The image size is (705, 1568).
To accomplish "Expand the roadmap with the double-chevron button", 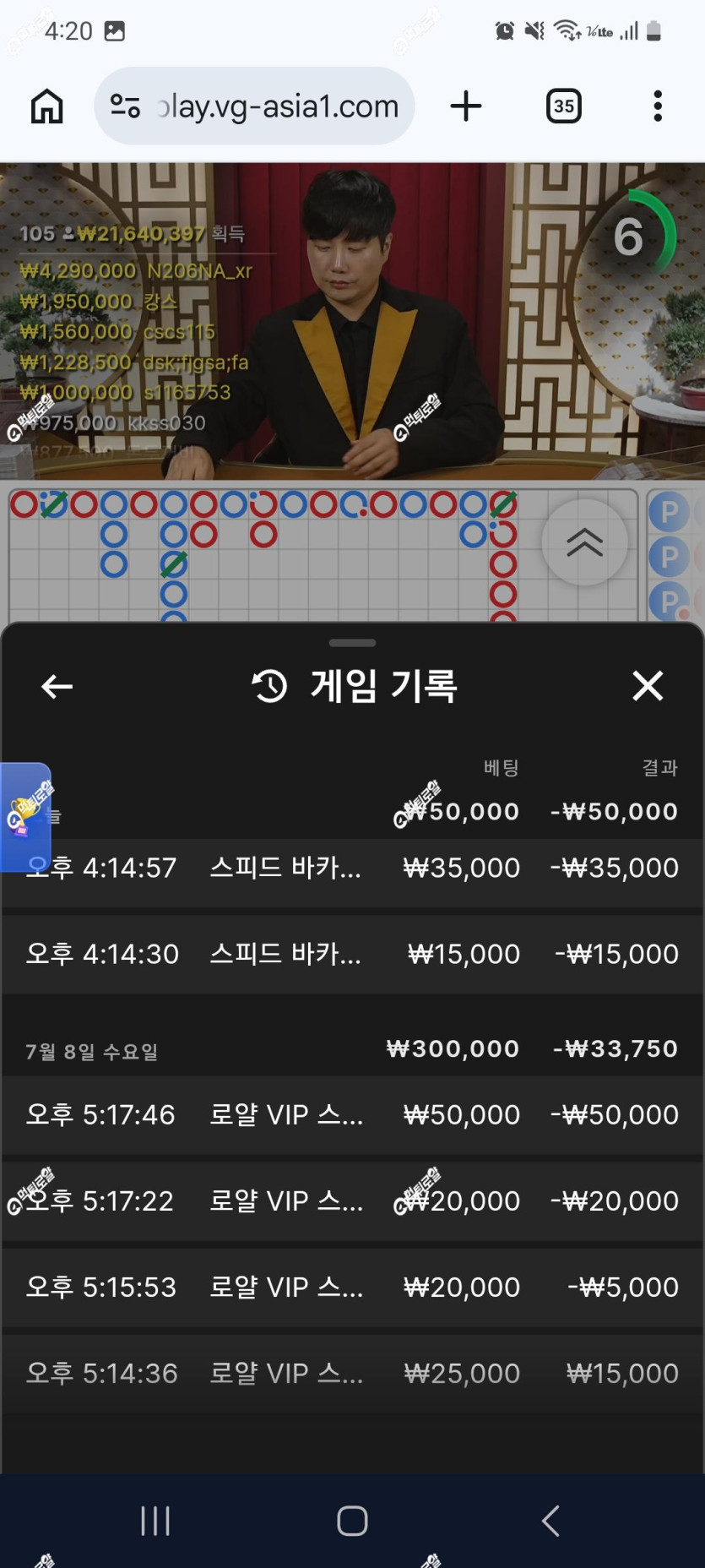I will coord(584,542).
